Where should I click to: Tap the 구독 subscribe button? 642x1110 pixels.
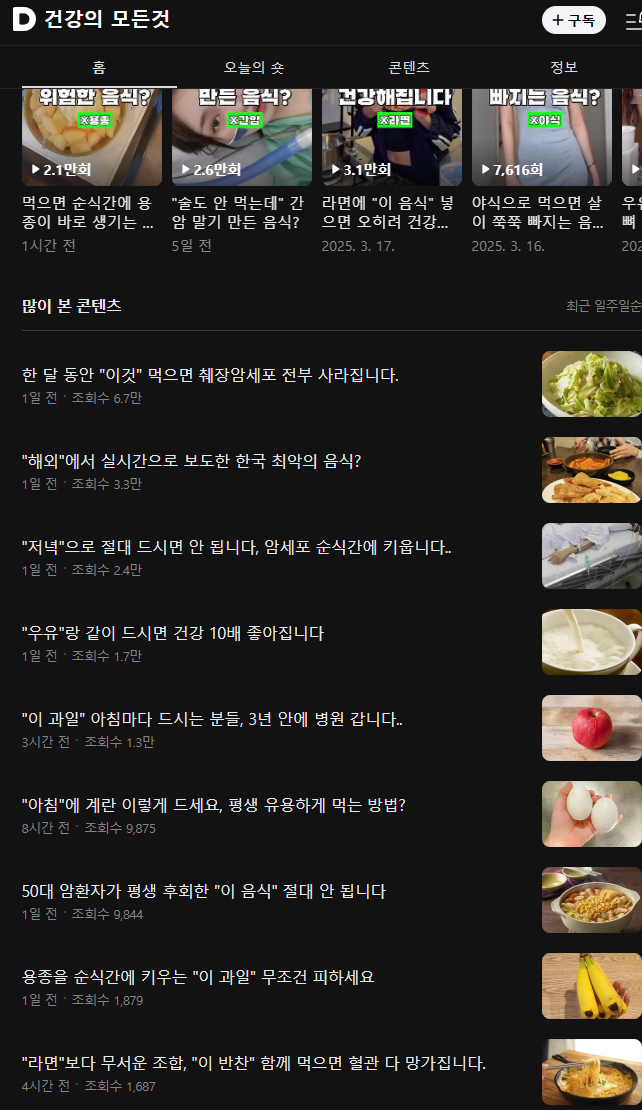coord(574,20)
